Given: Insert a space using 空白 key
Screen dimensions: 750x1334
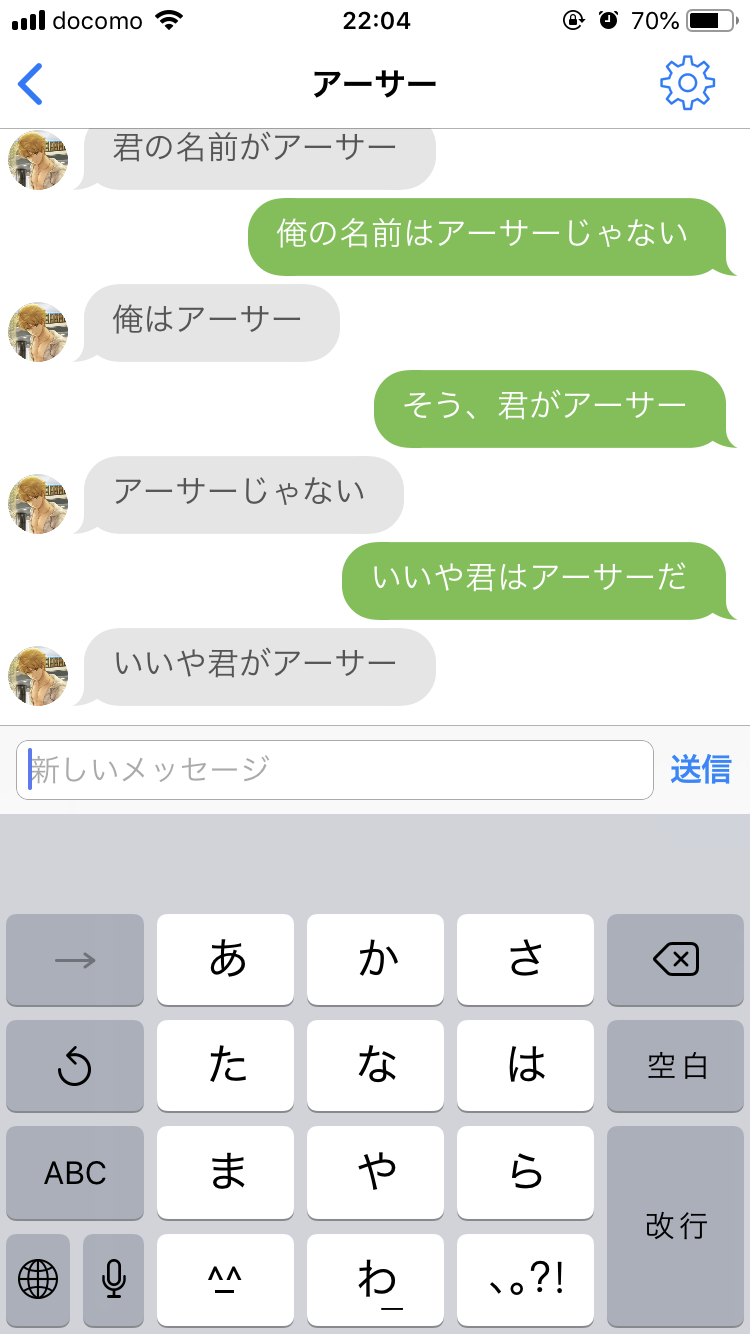Looking at the screenshot, I should 675,1066.
